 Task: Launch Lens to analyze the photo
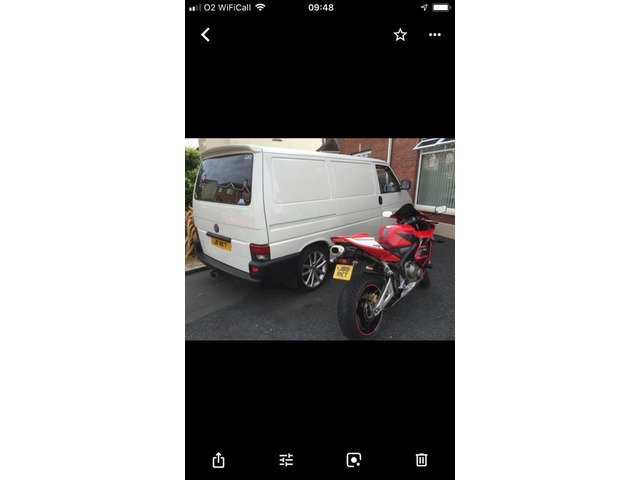[353, 460]
